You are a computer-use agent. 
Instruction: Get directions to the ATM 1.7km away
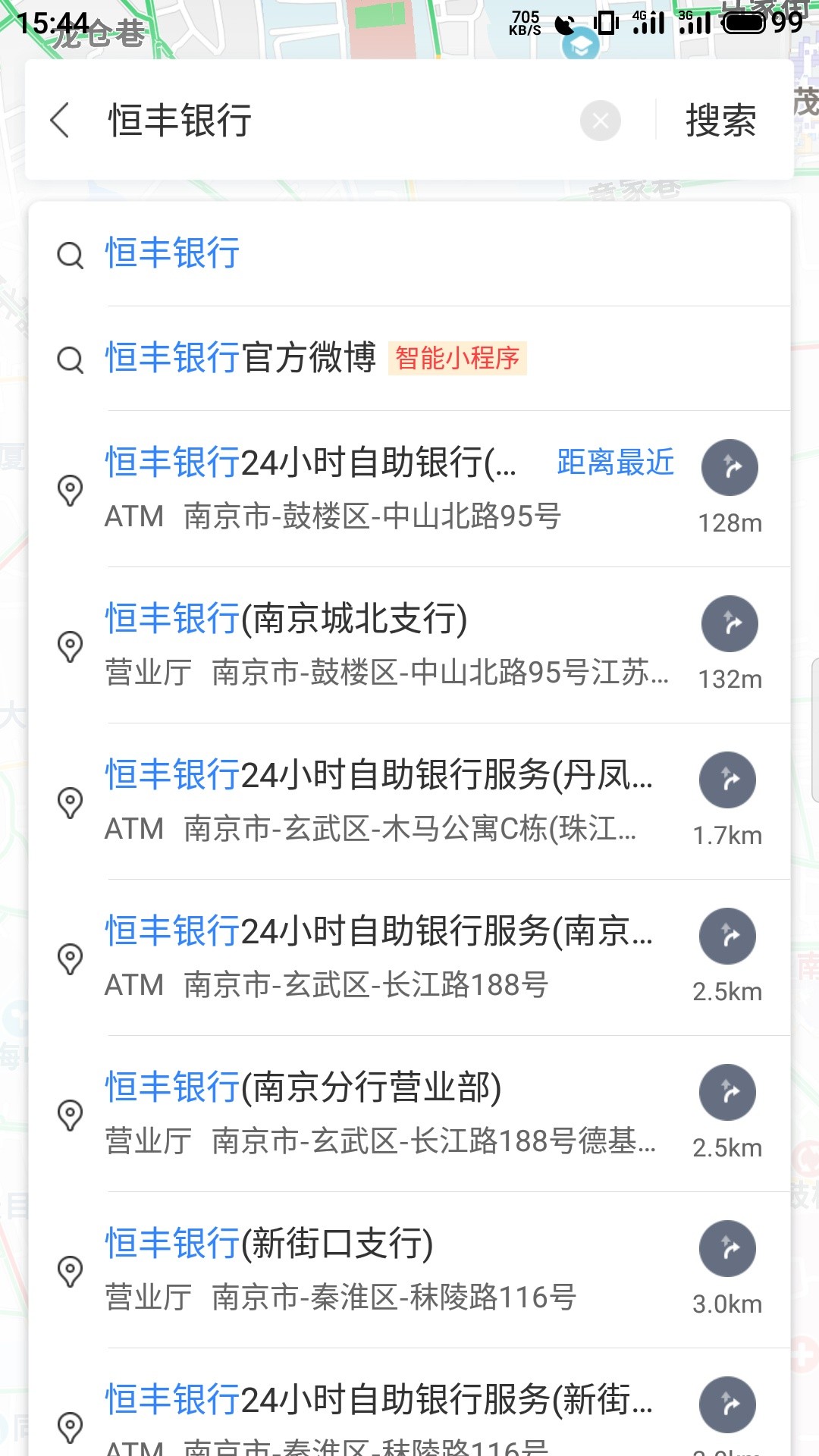click(x=728, y=780)
